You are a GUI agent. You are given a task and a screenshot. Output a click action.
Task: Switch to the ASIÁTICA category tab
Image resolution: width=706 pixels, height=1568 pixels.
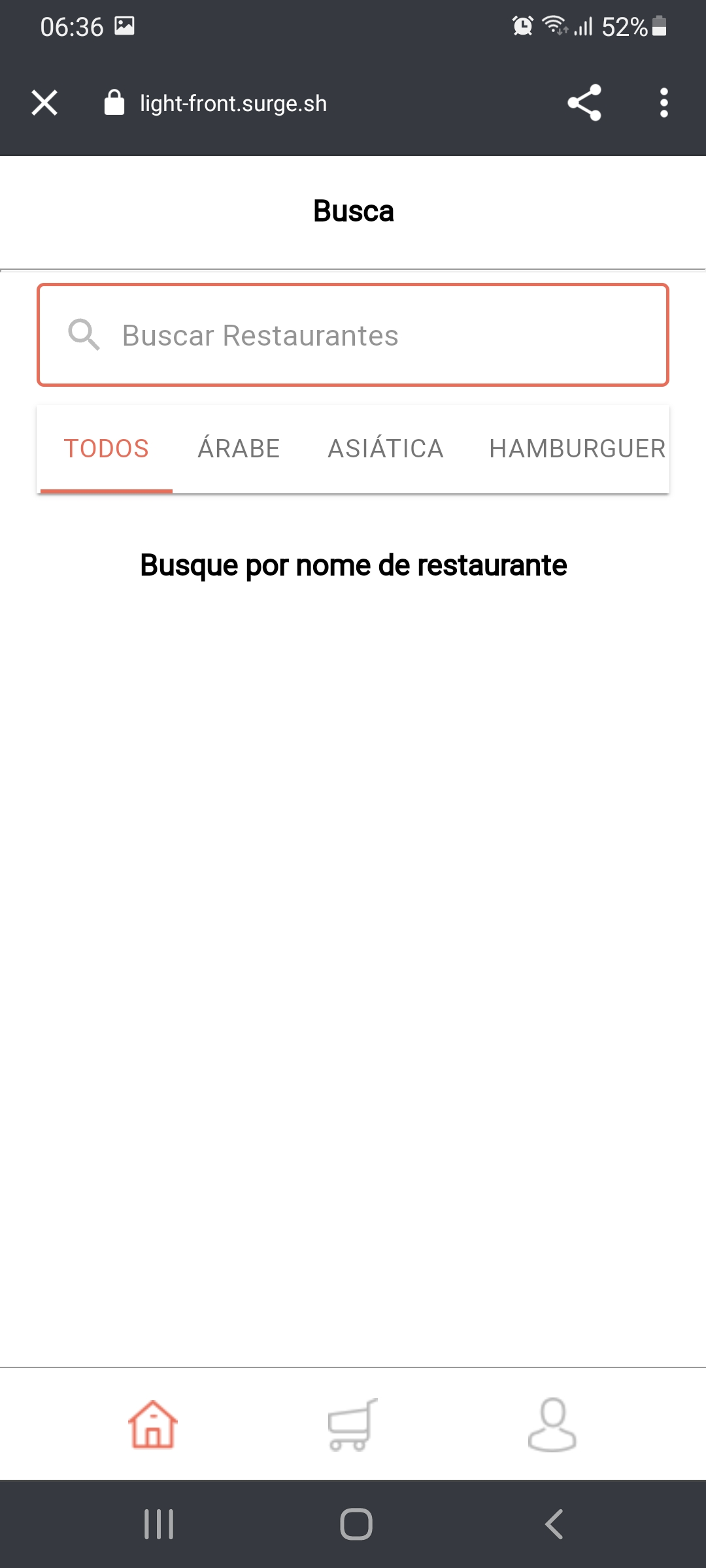[386, 448]
